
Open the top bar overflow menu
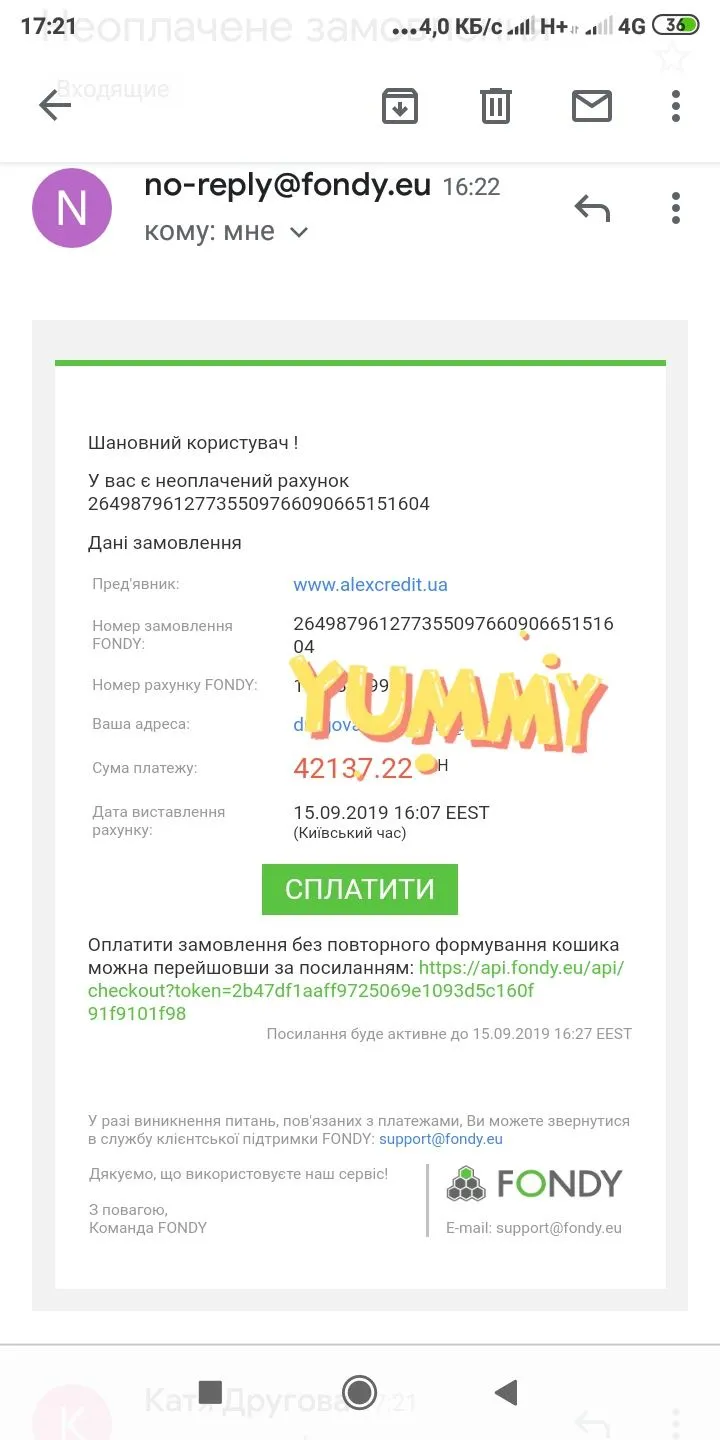(x=676, y=105)
